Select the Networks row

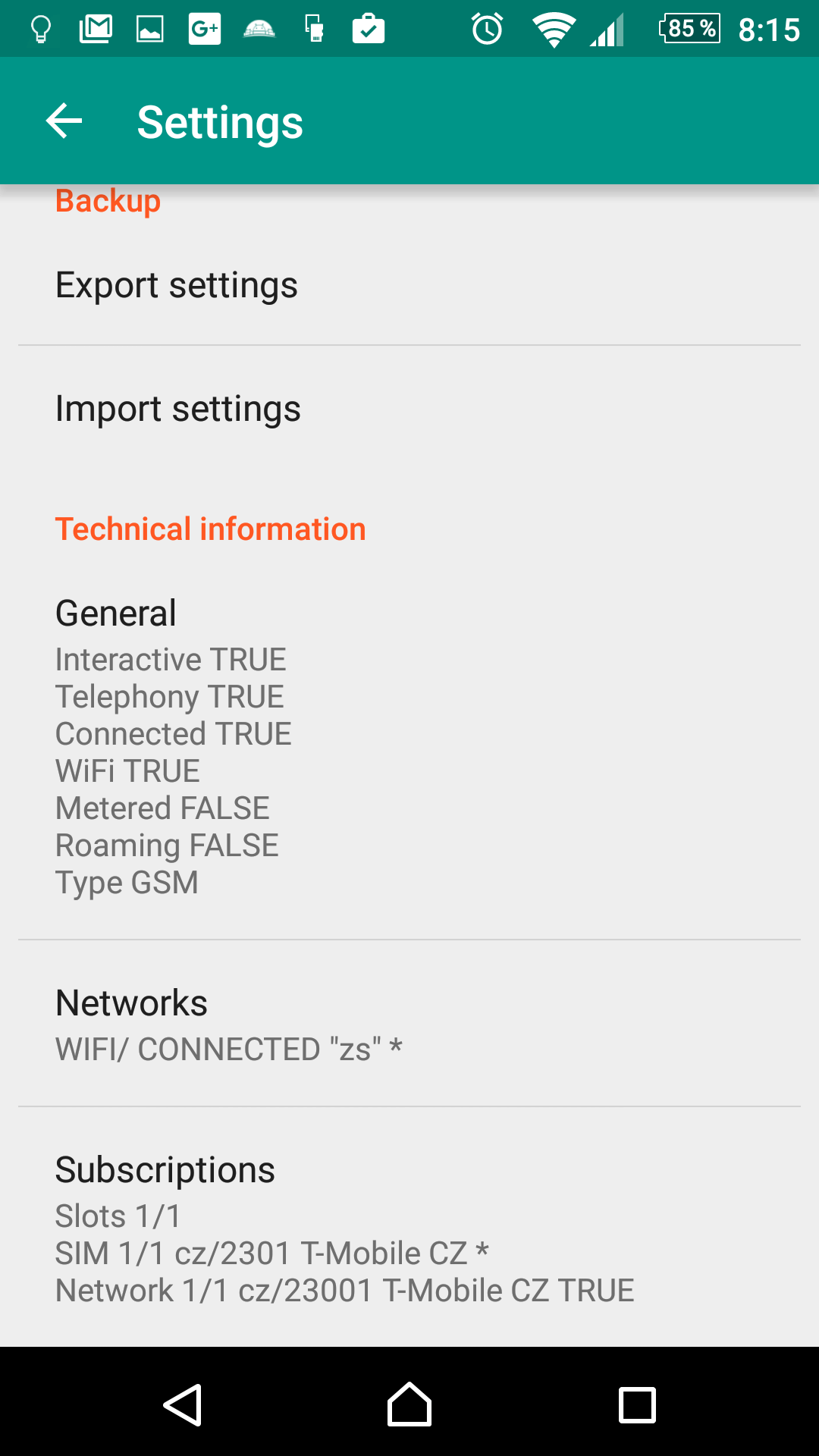(x=409, y=1024)
